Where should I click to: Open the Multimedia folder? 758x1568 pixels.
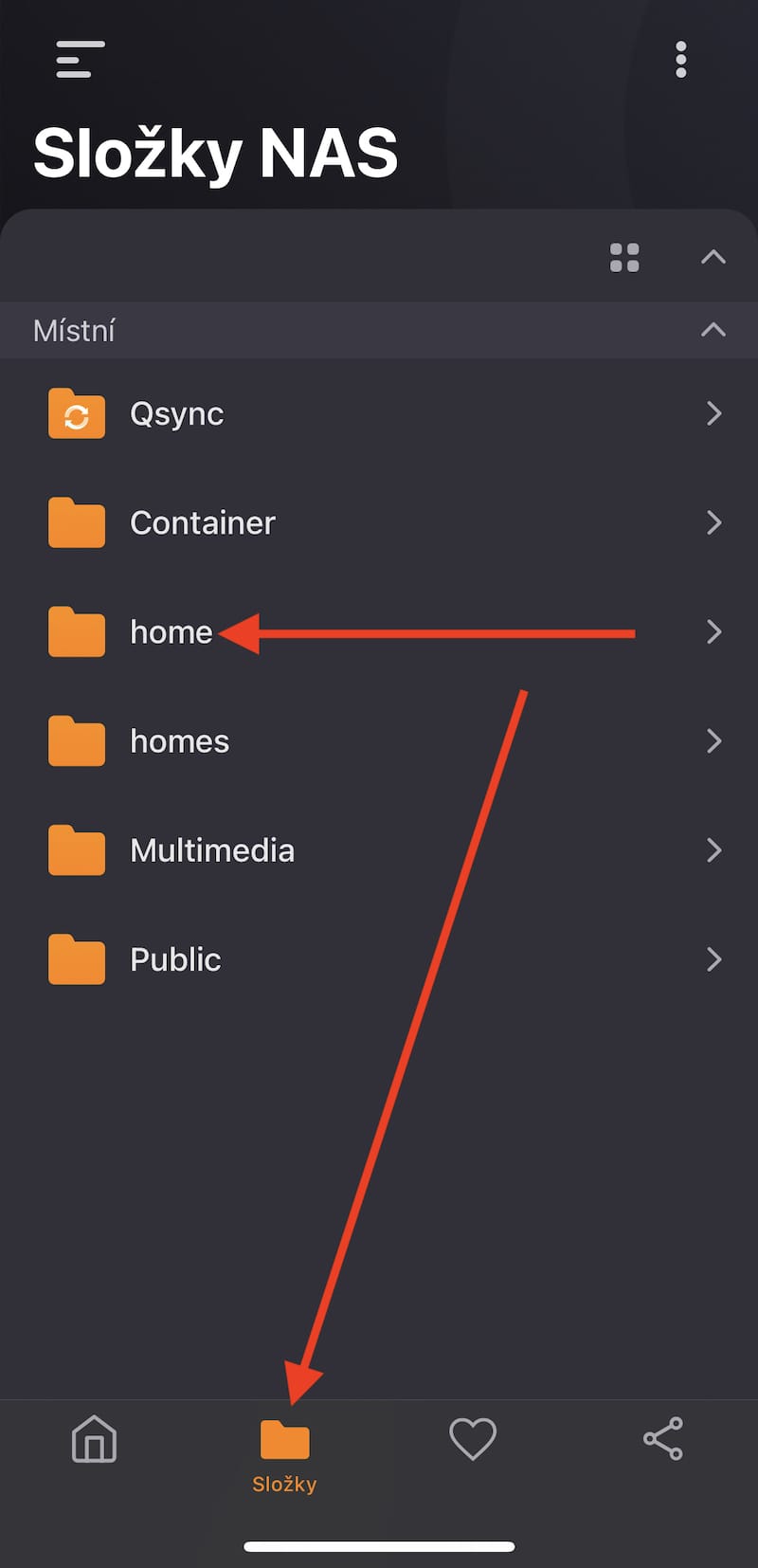point(379,849)
